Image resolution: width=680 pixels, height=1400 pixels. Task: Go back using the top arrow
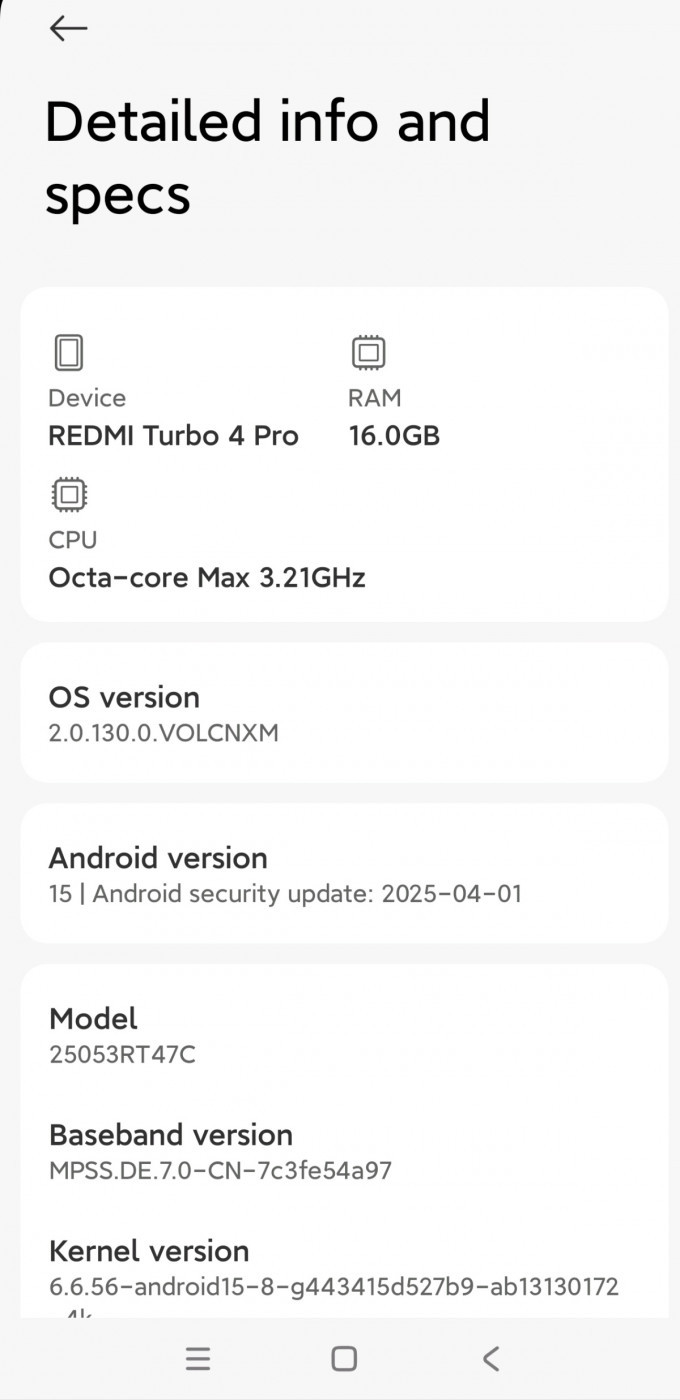coord(68,28)
